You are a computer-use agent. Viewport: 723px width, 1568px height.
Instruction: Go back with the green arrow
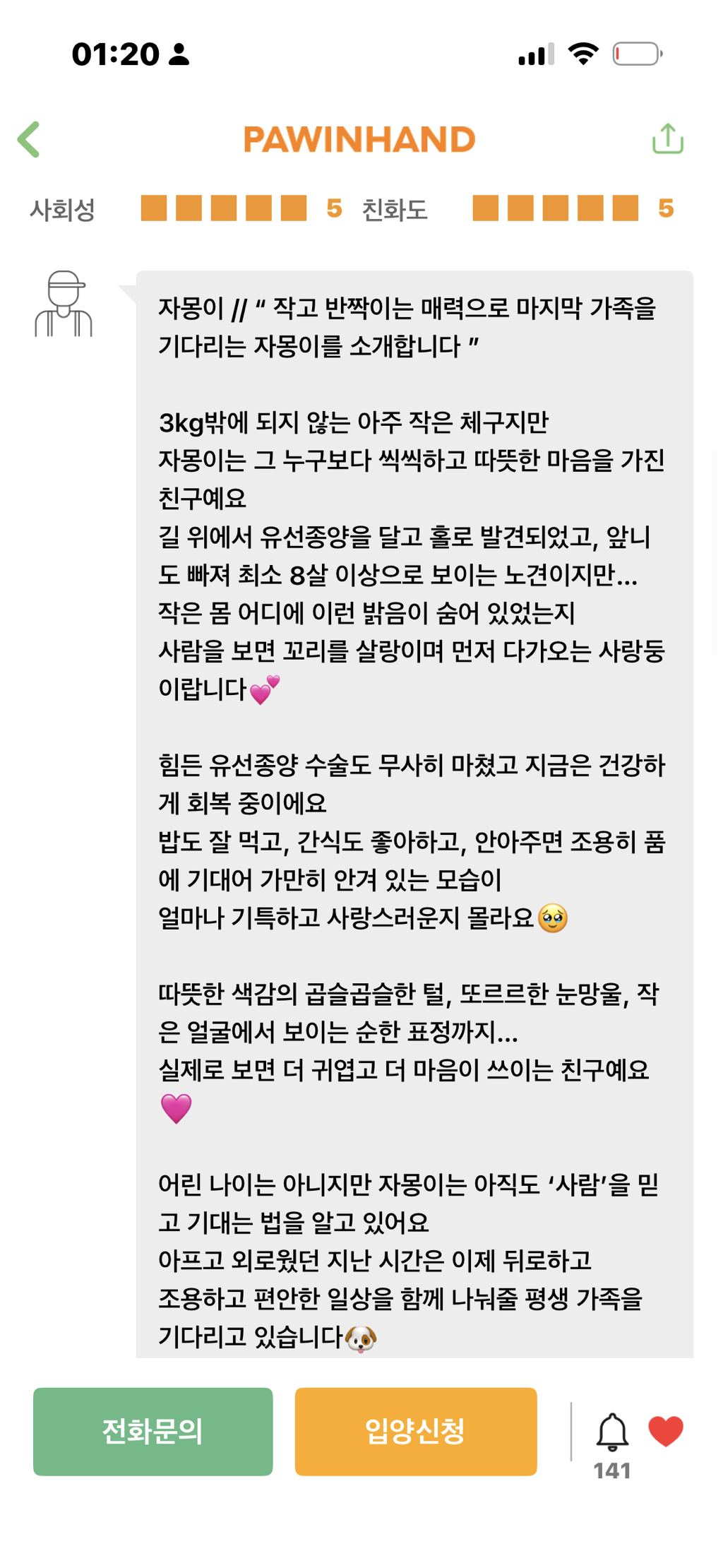click(29, 139)
